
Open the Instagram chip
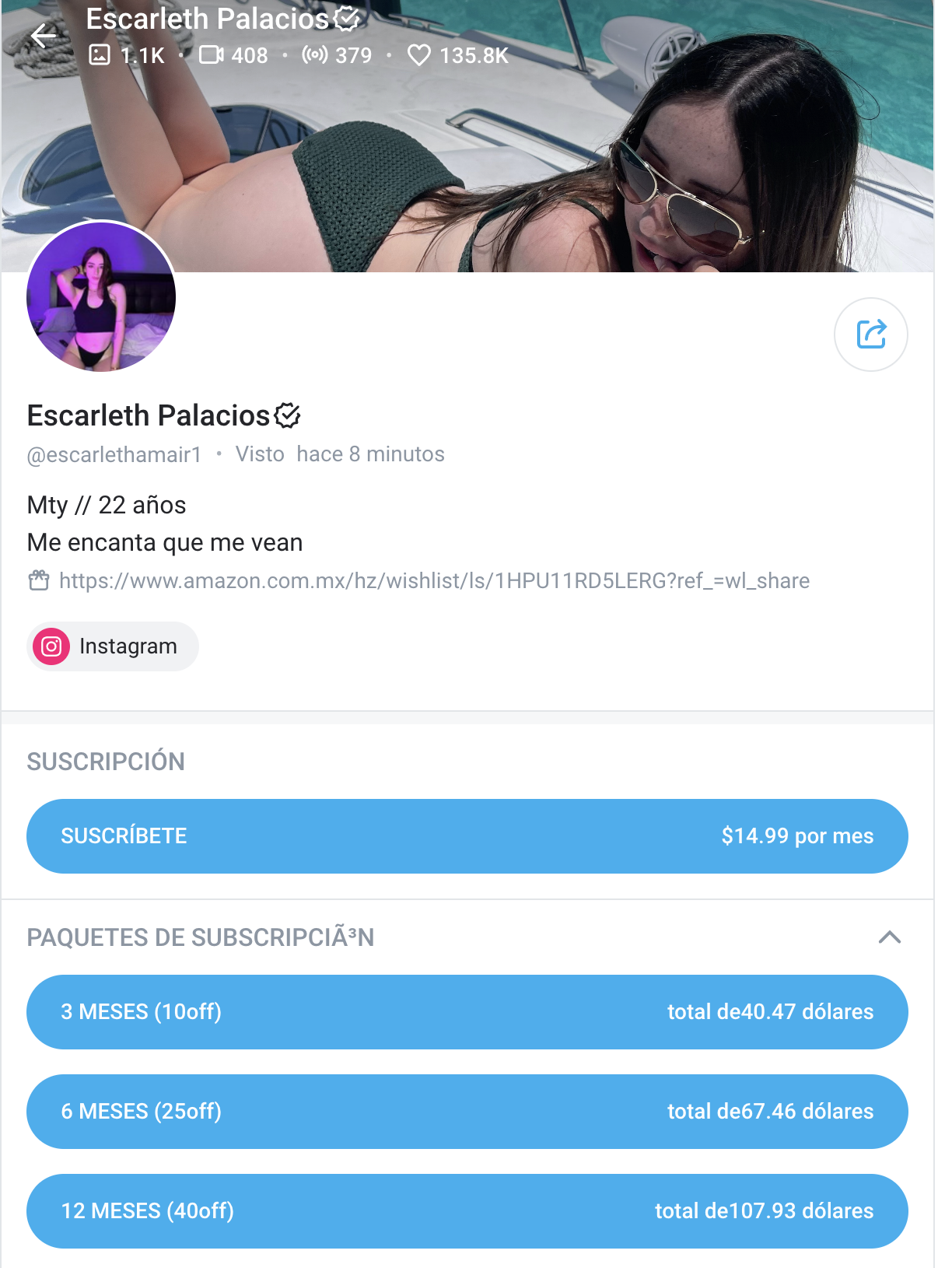coord(113,646)
